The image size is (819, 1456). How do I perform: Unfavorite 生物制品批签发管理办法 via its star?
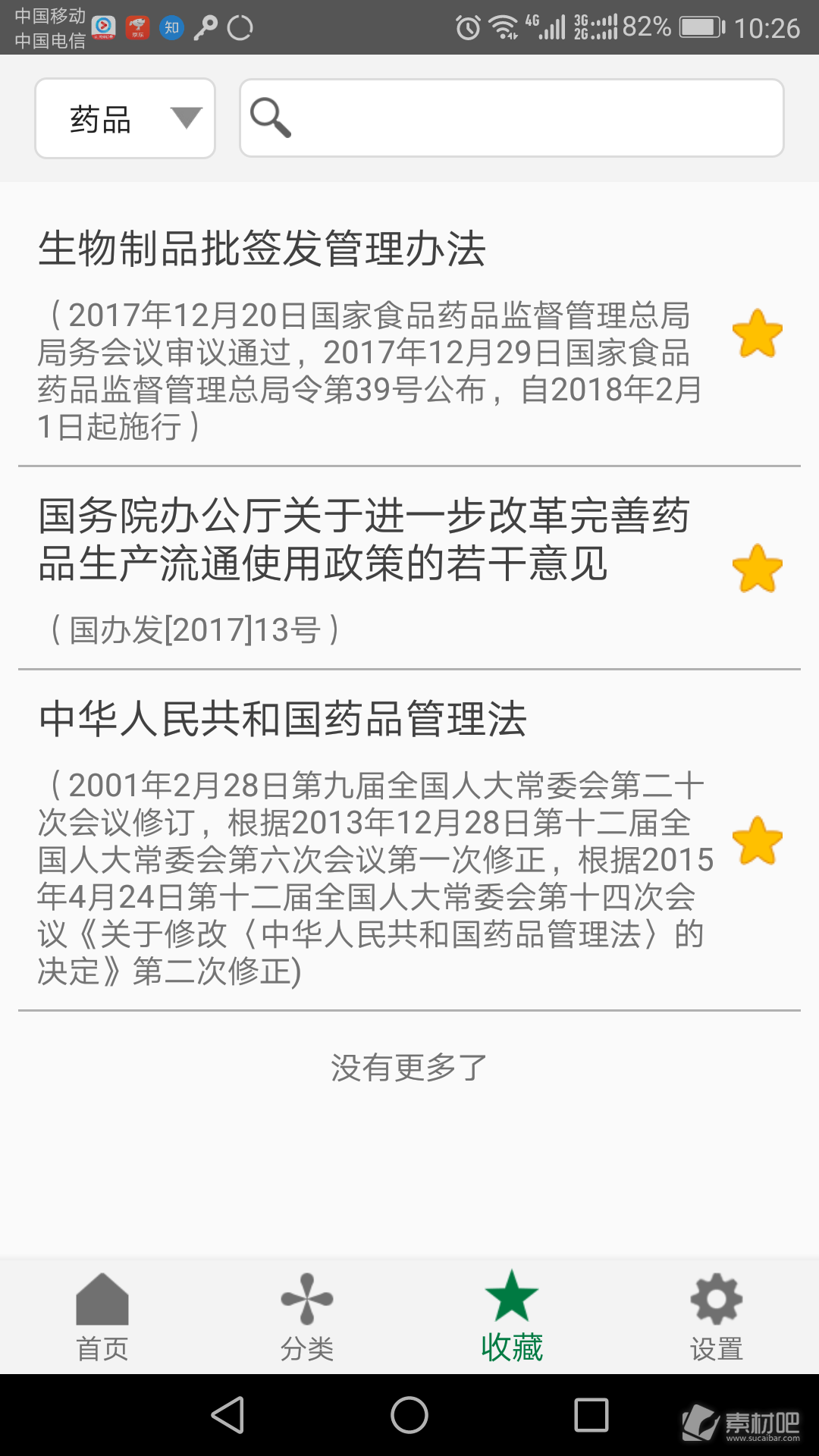click(x=757, y=334)
